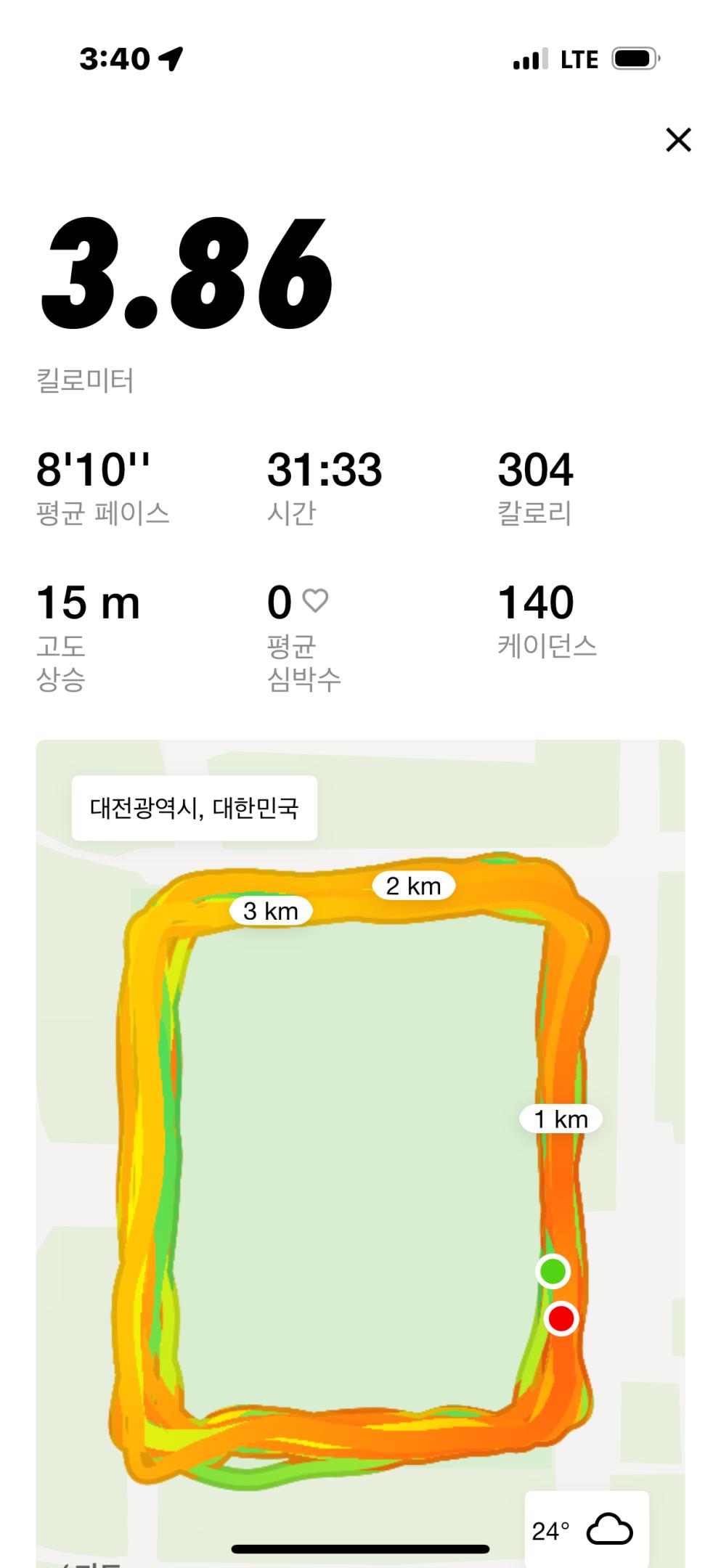Screen dimensions: 721x1568
Task: Close the run summary screen
Action: [678, 140]
